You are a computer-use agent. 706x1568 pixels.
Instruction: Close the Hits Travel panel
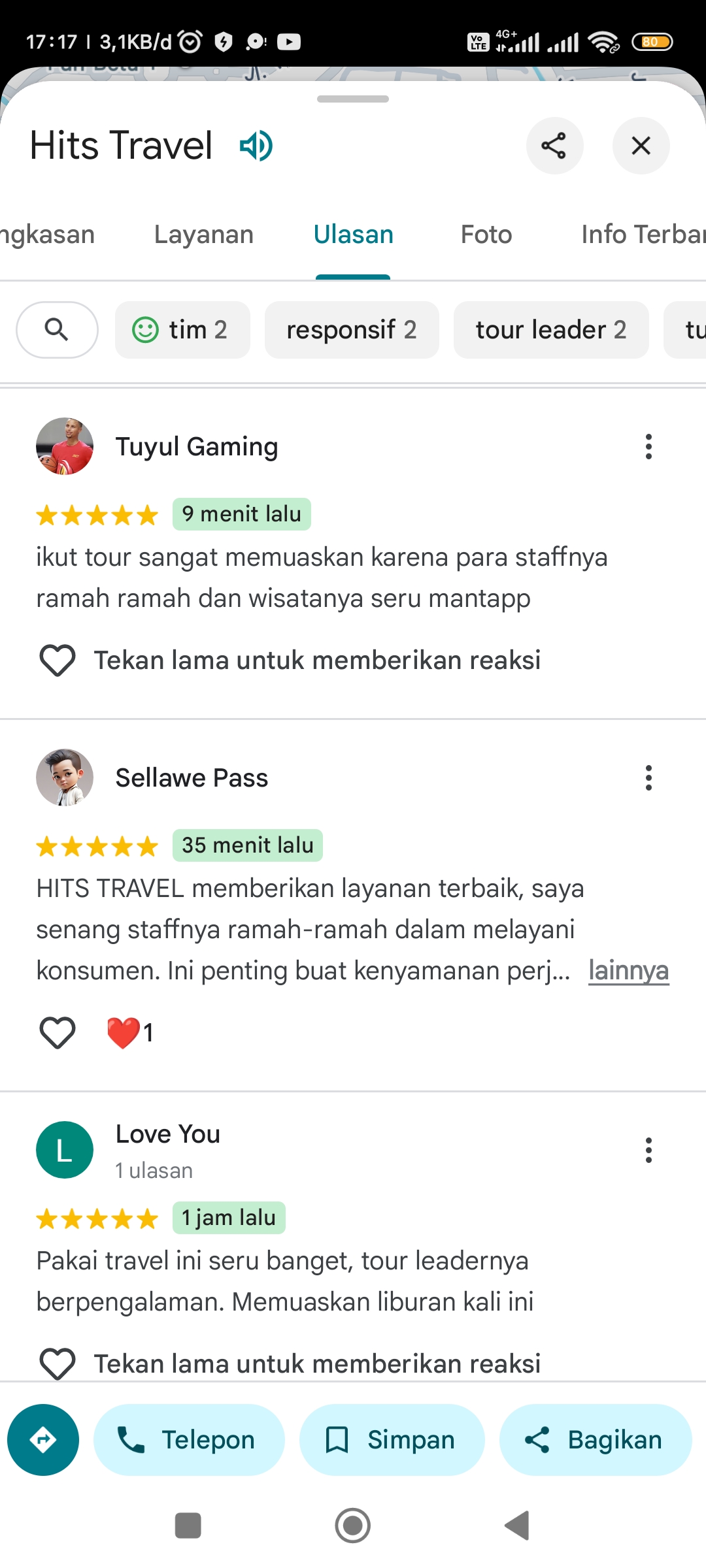[x=641, y=146]
